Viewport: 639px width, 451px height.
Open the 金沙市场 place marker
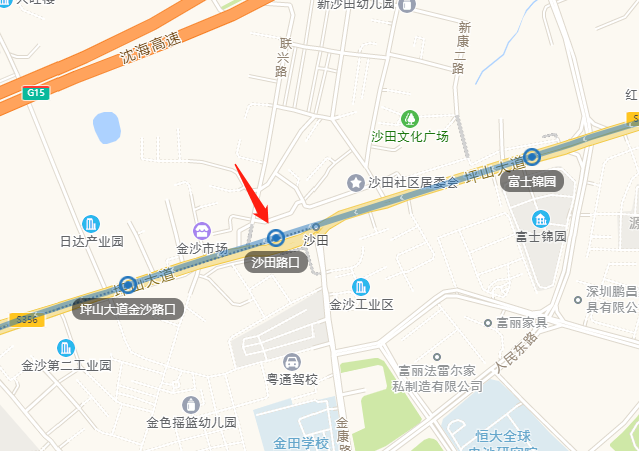coord(202,230)
